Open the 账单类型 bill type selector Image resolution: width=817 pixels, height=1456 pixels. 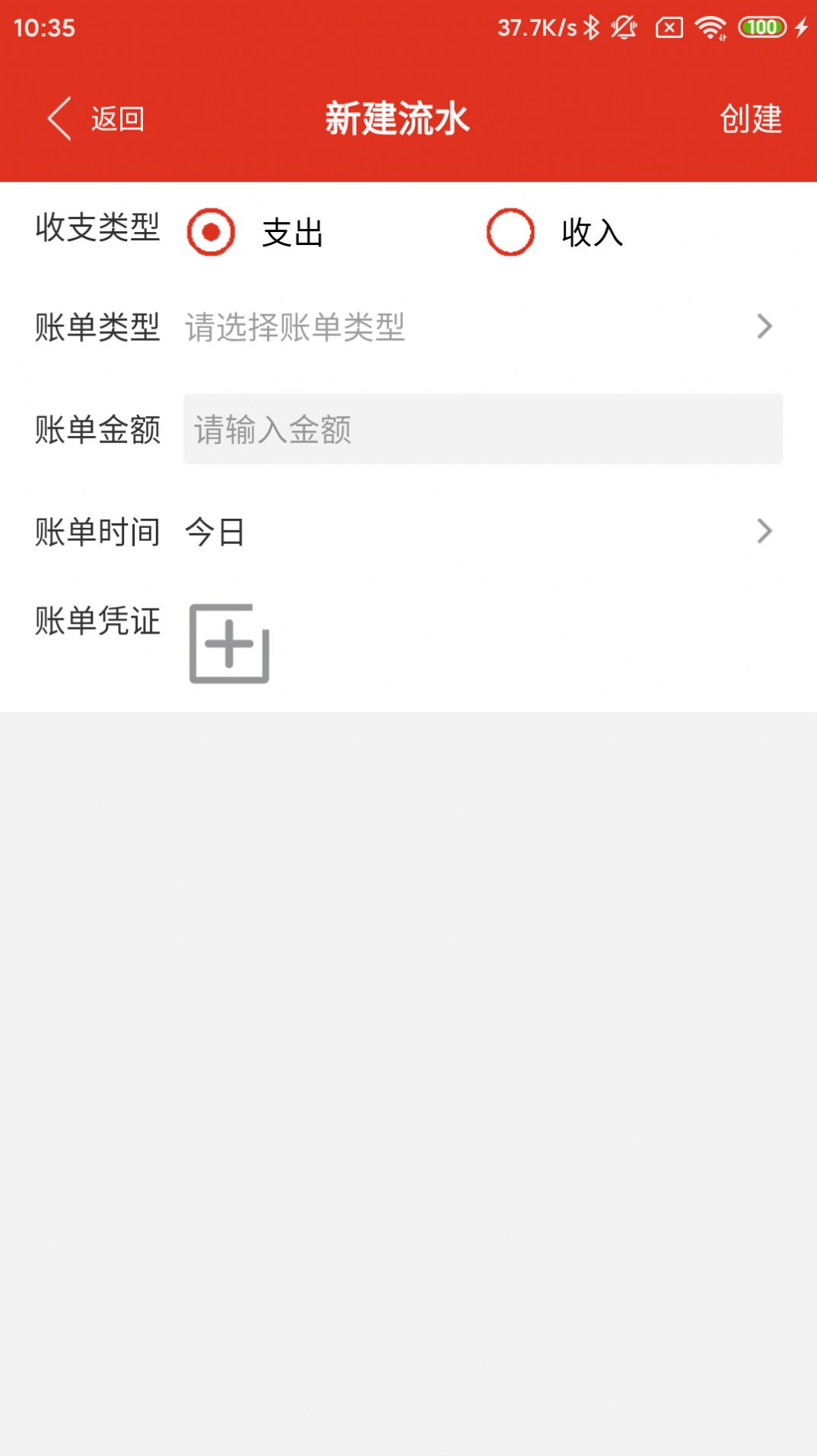click(472, 326)
